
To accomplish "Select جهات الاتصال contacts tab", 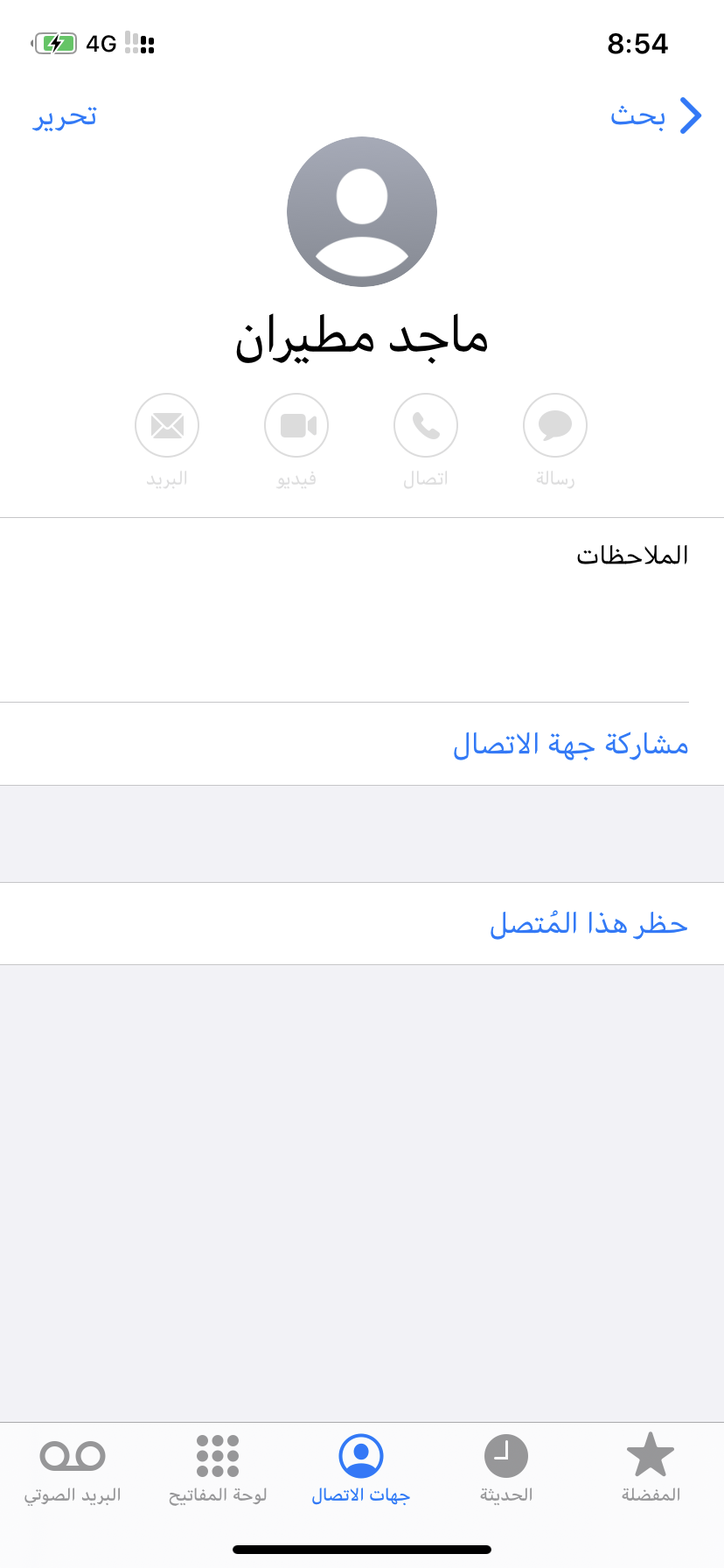I will tap(361, 1469).
